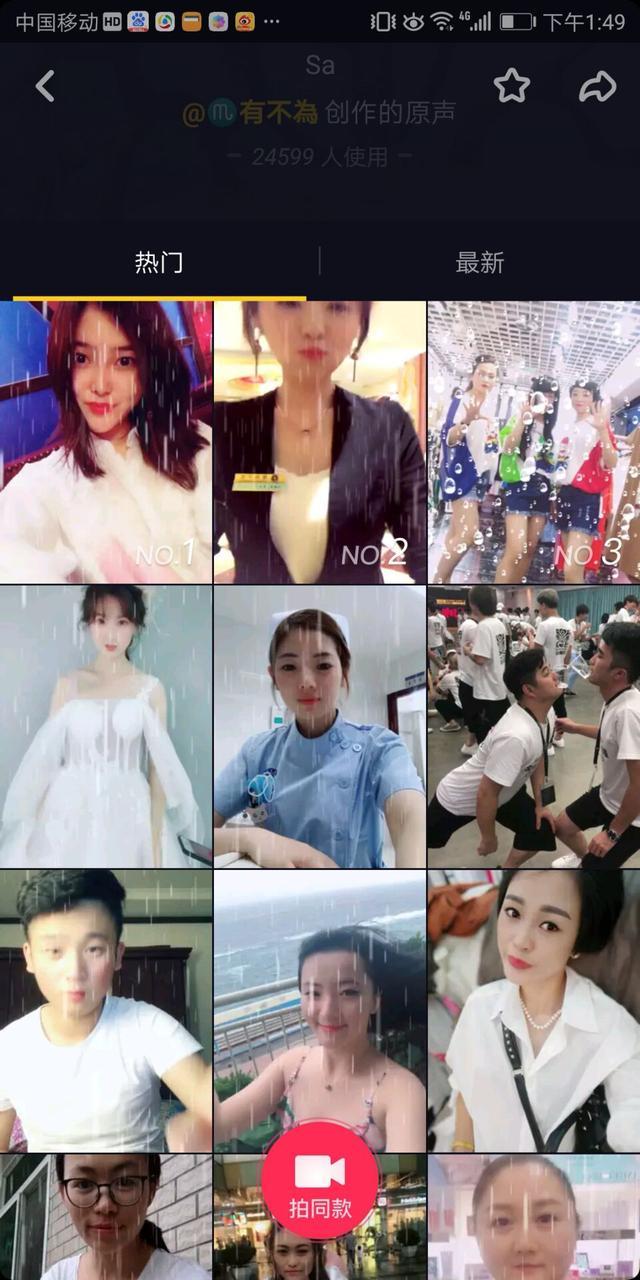Favorite this sound with the star icon
Image resolution: width=640 pixels, height=1280 pixels.
point(512,86)
